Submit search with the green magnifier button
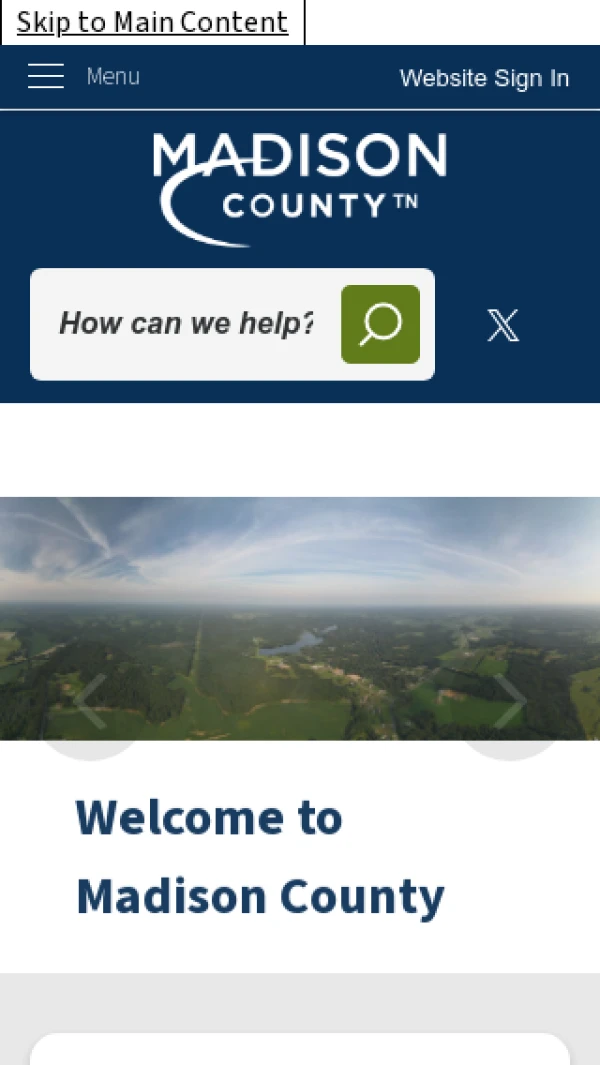This screenshot has height=1065, width=600. (380, 324)
